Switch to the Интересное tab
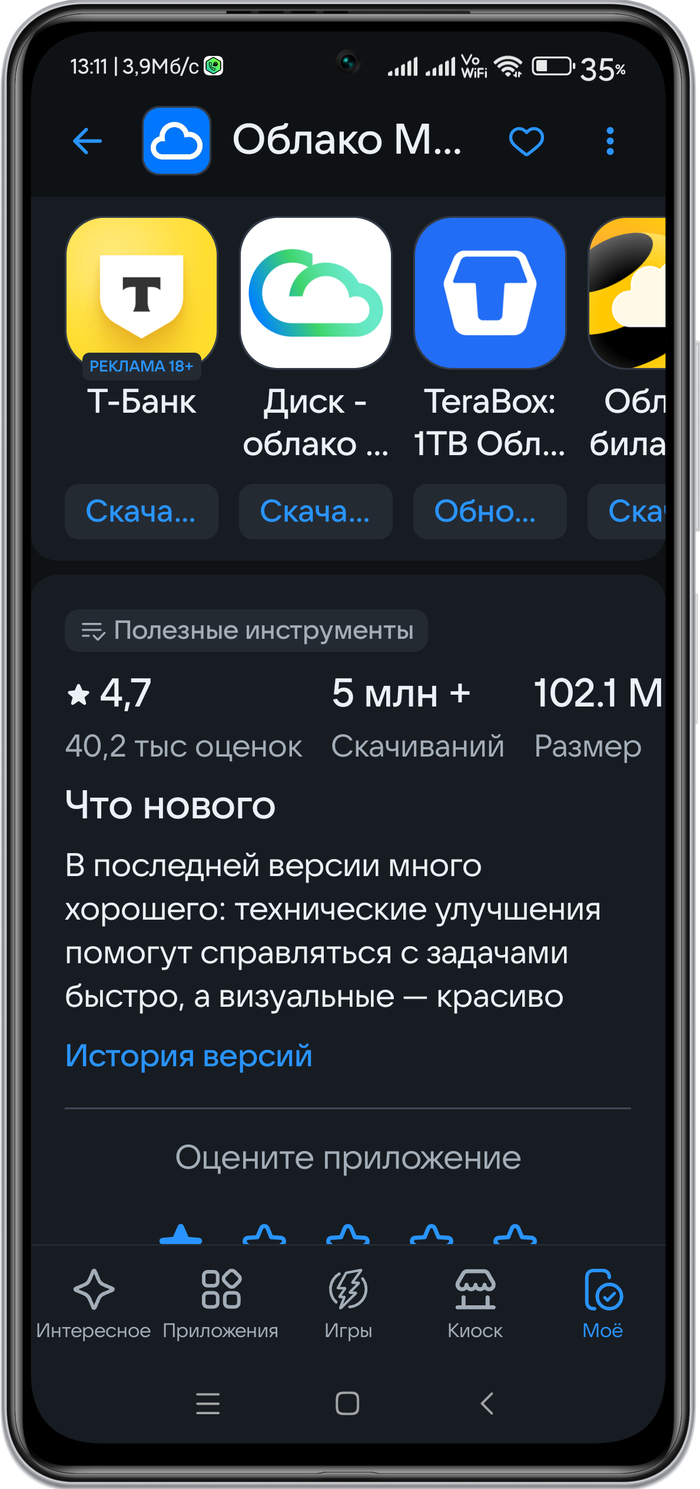700x1489 pixels. point(93,1304)
